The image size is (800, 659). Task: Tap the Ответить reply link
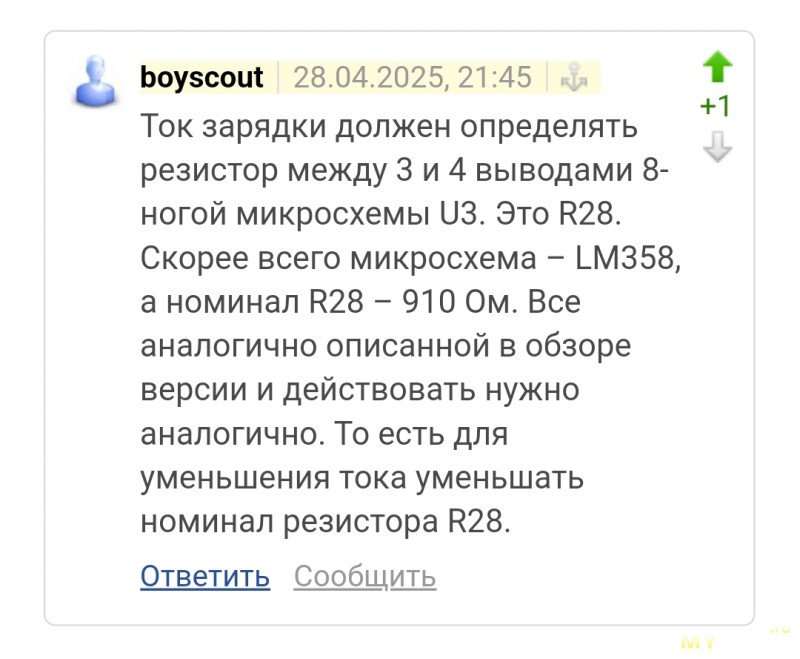pos(205,577)
